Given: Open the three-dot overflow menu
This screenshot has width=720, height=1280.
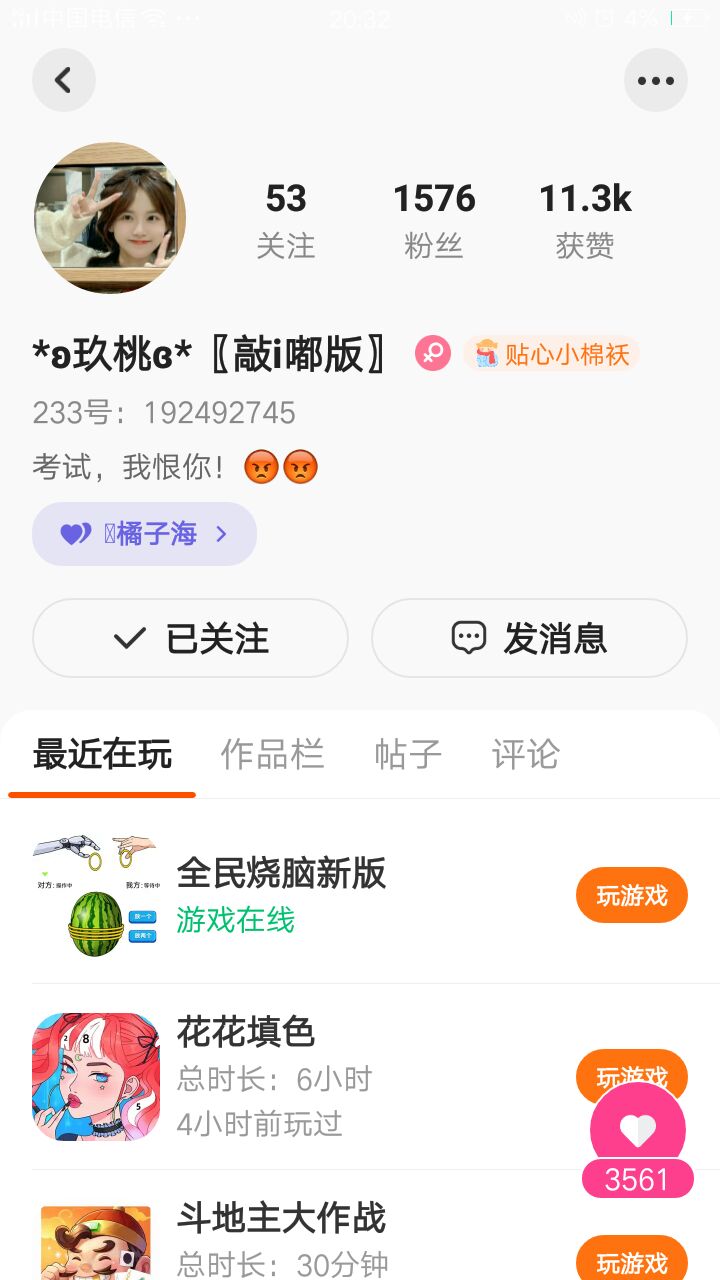Looking at the screenshot, I should 655,80.
